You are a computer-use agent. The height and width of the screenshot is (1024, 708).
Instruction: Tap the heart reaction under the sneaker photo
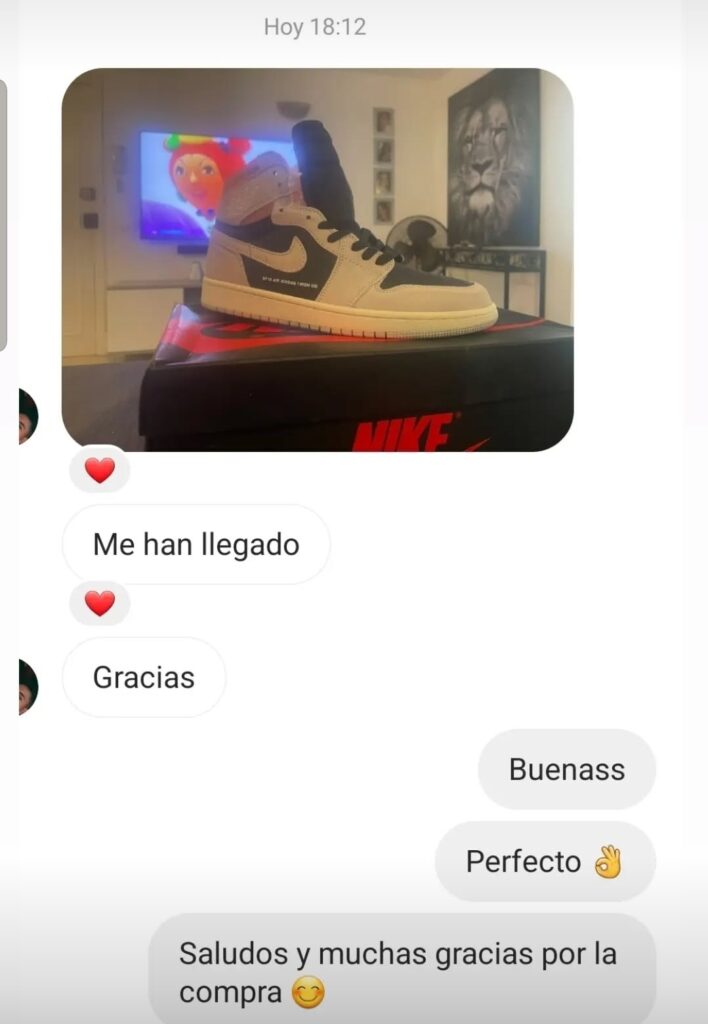(99, 470)
